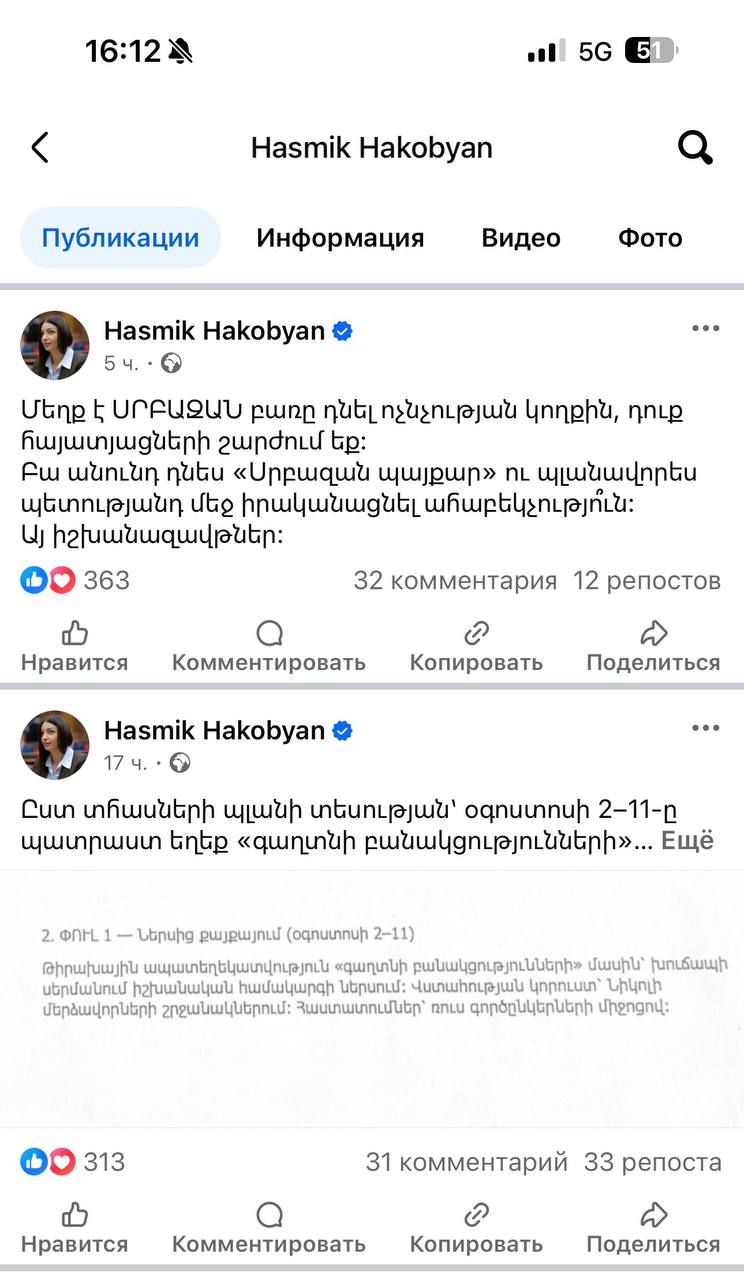Screen dimensions: 744x1280
Task: Share the post with 33 репоста
Action: [x=653, y=1228]
